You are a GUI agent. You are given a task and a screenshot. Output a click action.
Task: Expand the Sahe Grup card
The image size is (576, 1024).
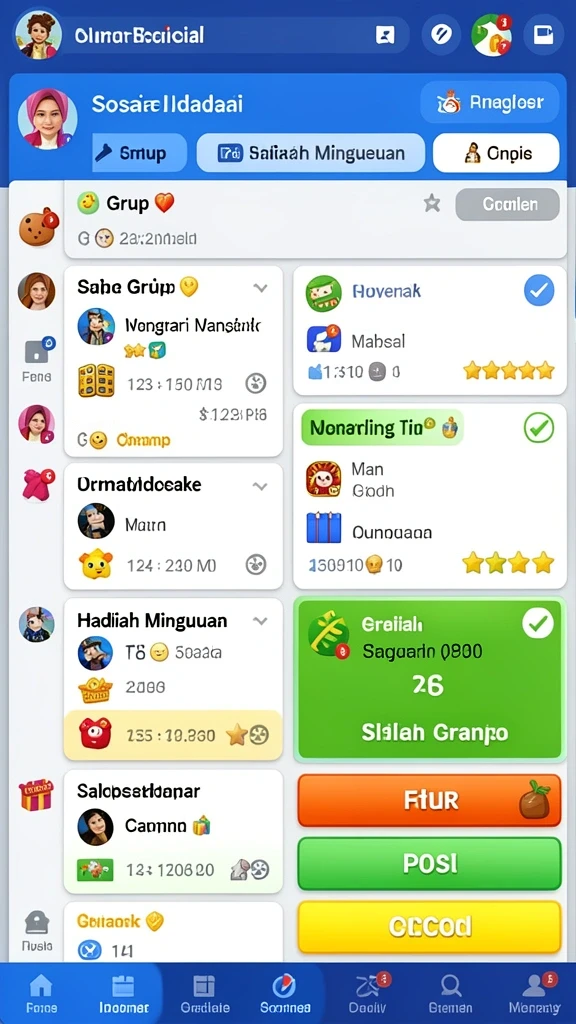pos(261,287)
